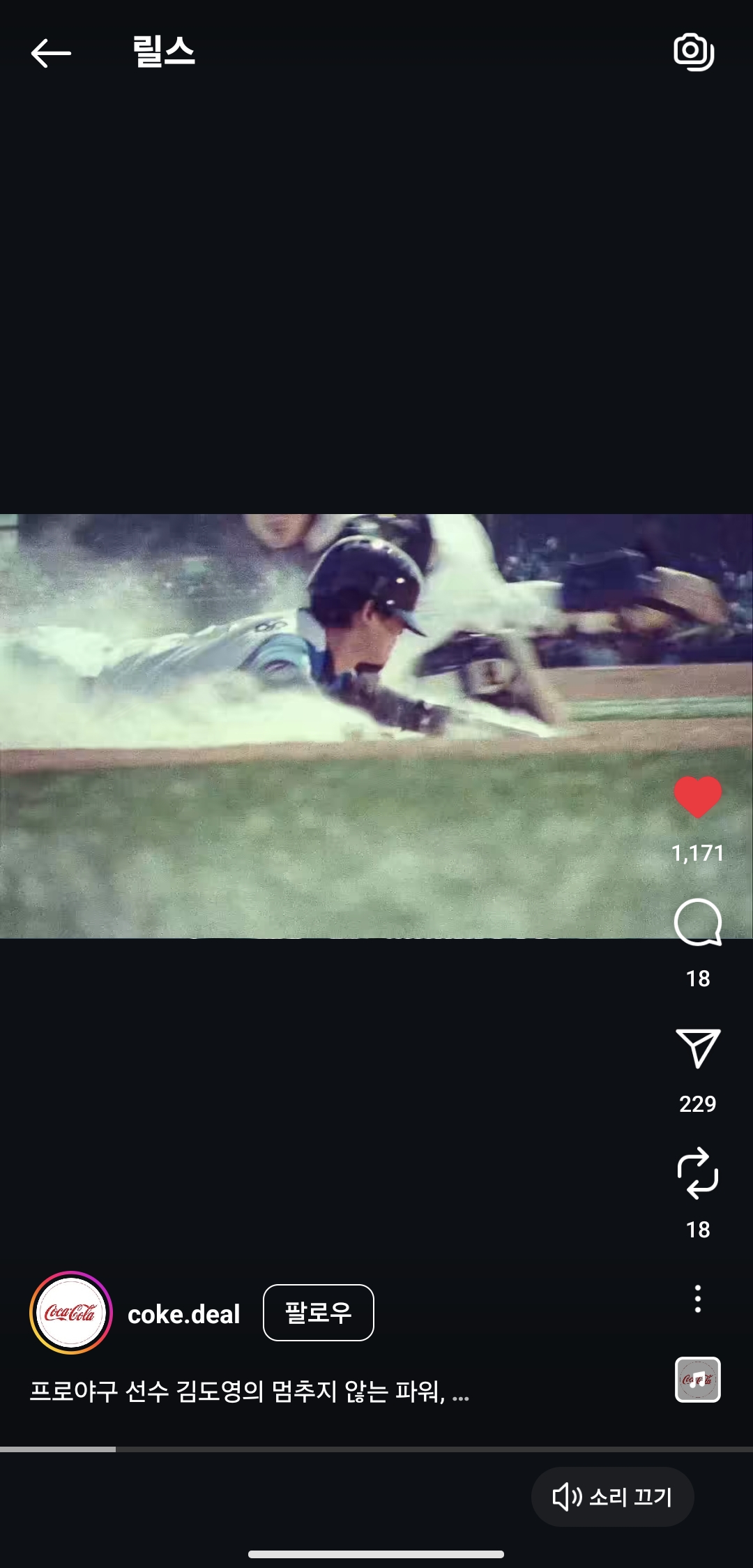
Task: Expand the caption about 김도영
Action: click(250, 1392)
